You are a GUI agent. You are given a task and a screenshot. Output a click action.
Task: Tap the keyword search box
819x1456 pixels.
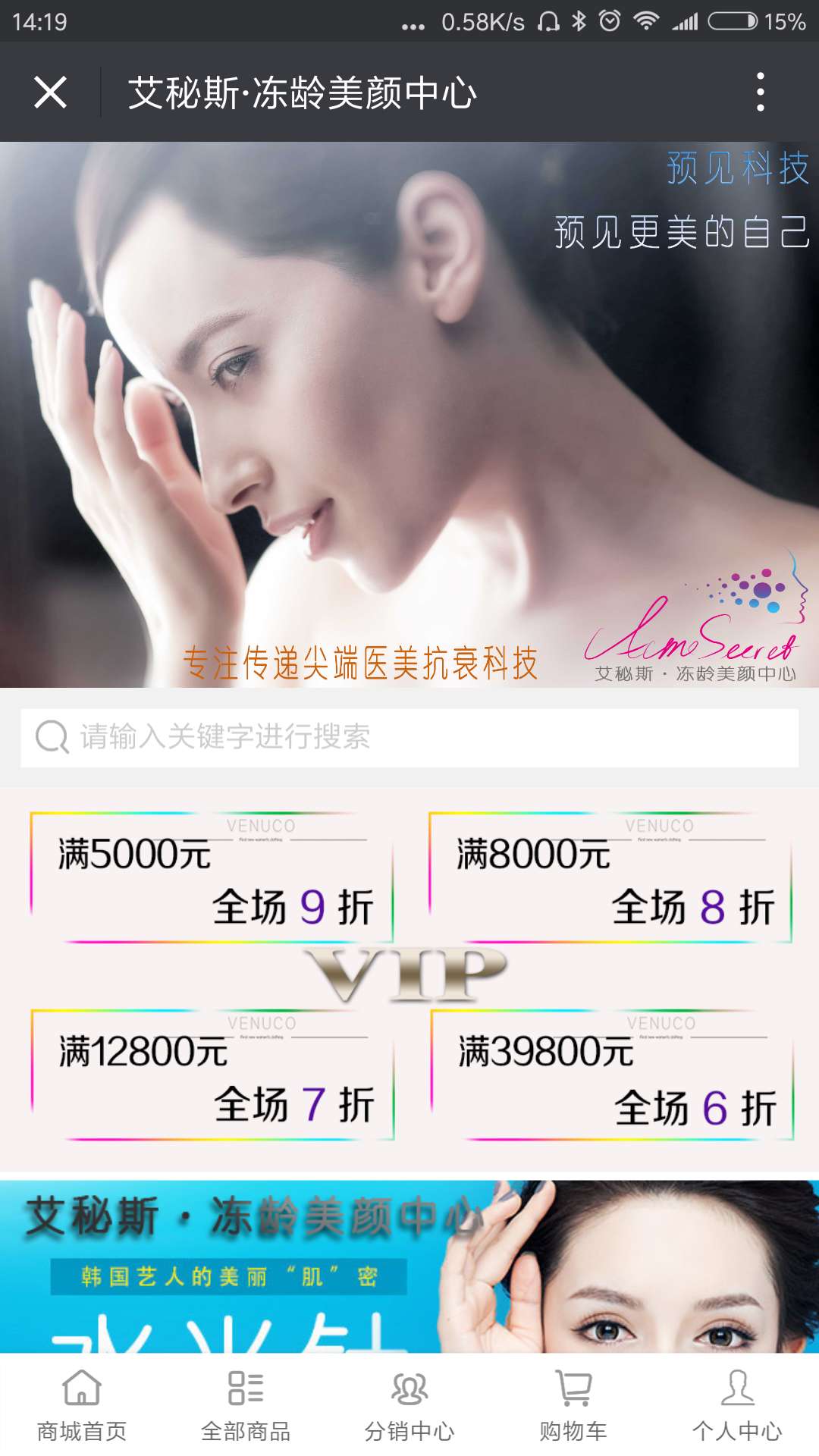[409, 737]
